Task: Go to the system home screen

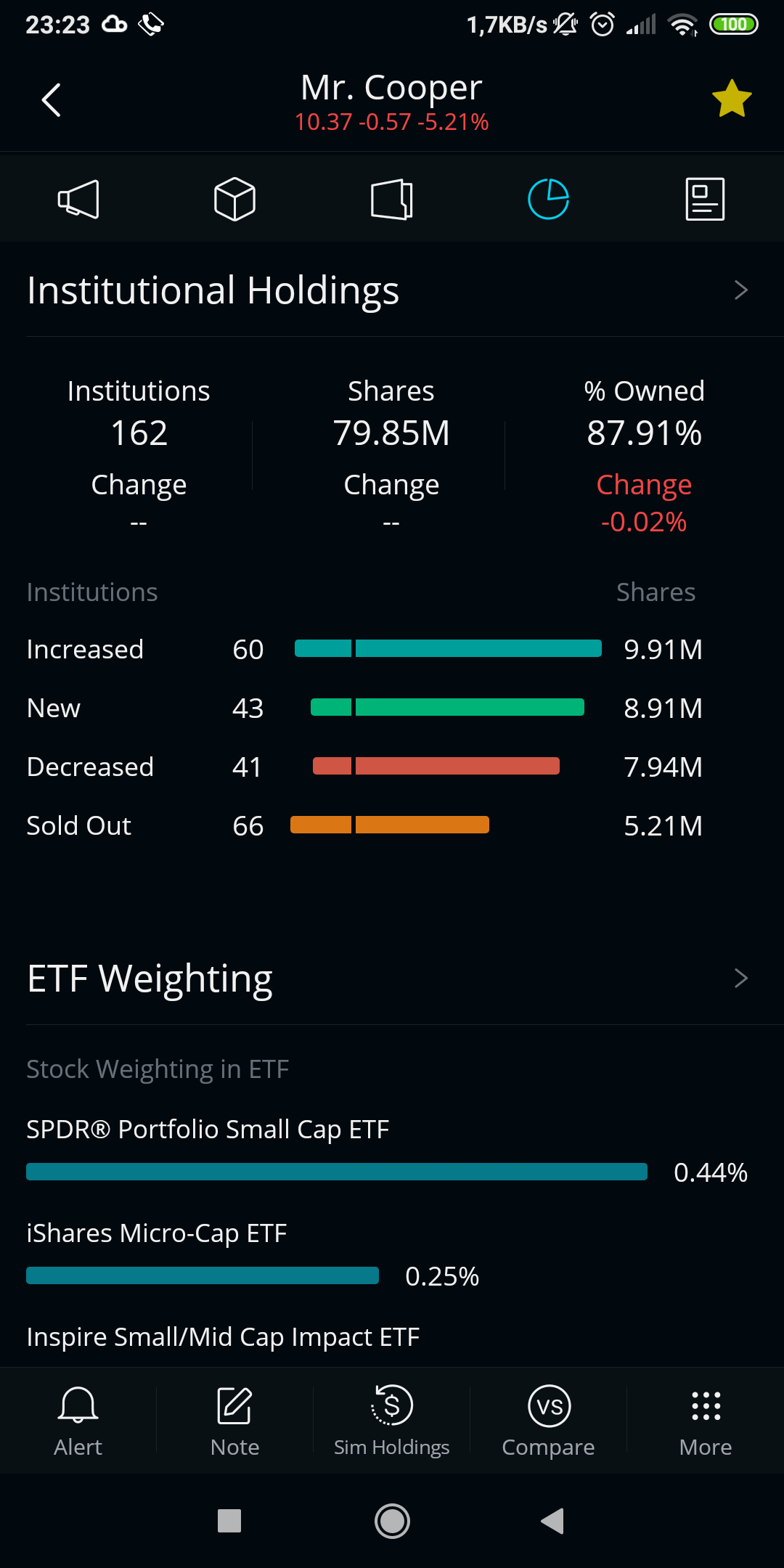Action: tap(392, 1521)
